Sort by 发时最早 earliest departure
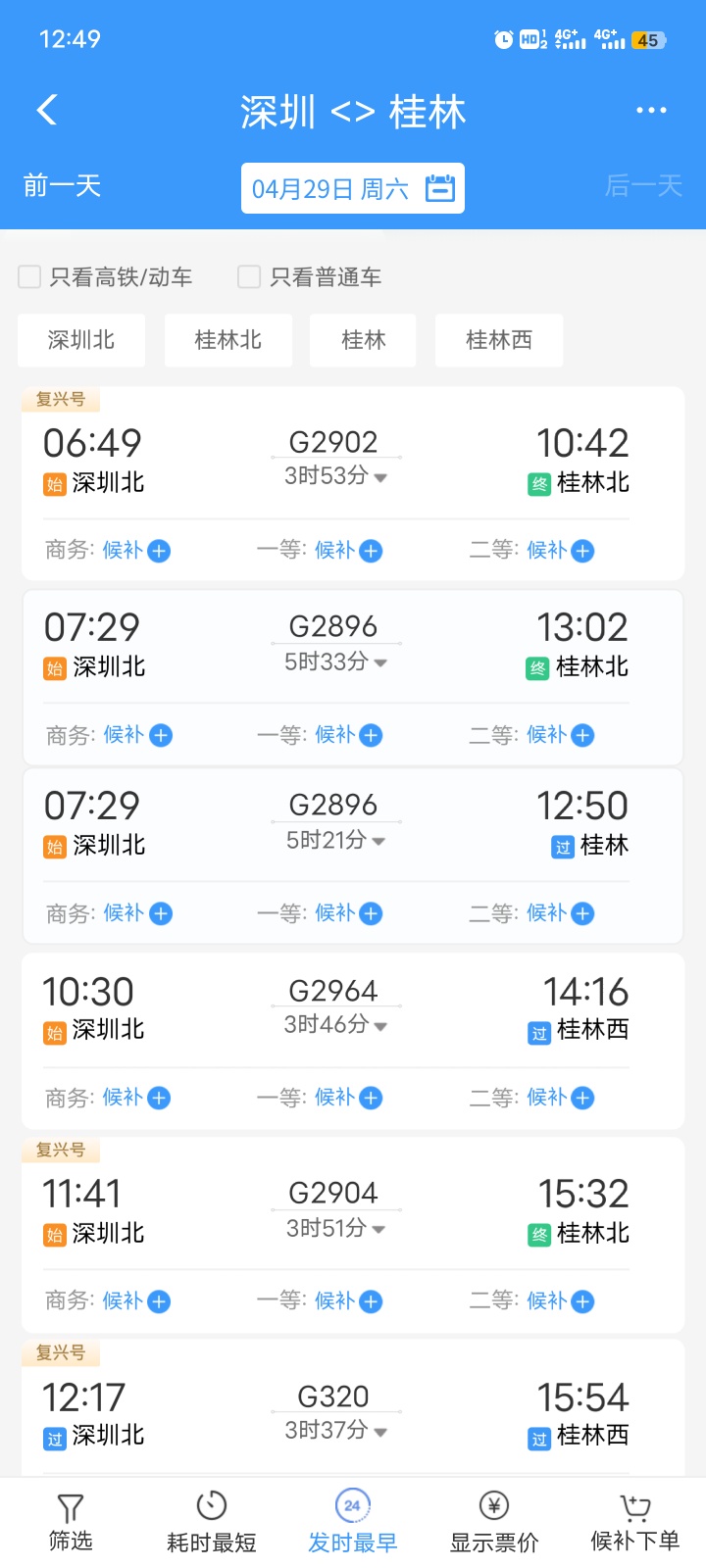Image resolution: width=706 pixels, height=1568 pixels. click(353, 1523)
